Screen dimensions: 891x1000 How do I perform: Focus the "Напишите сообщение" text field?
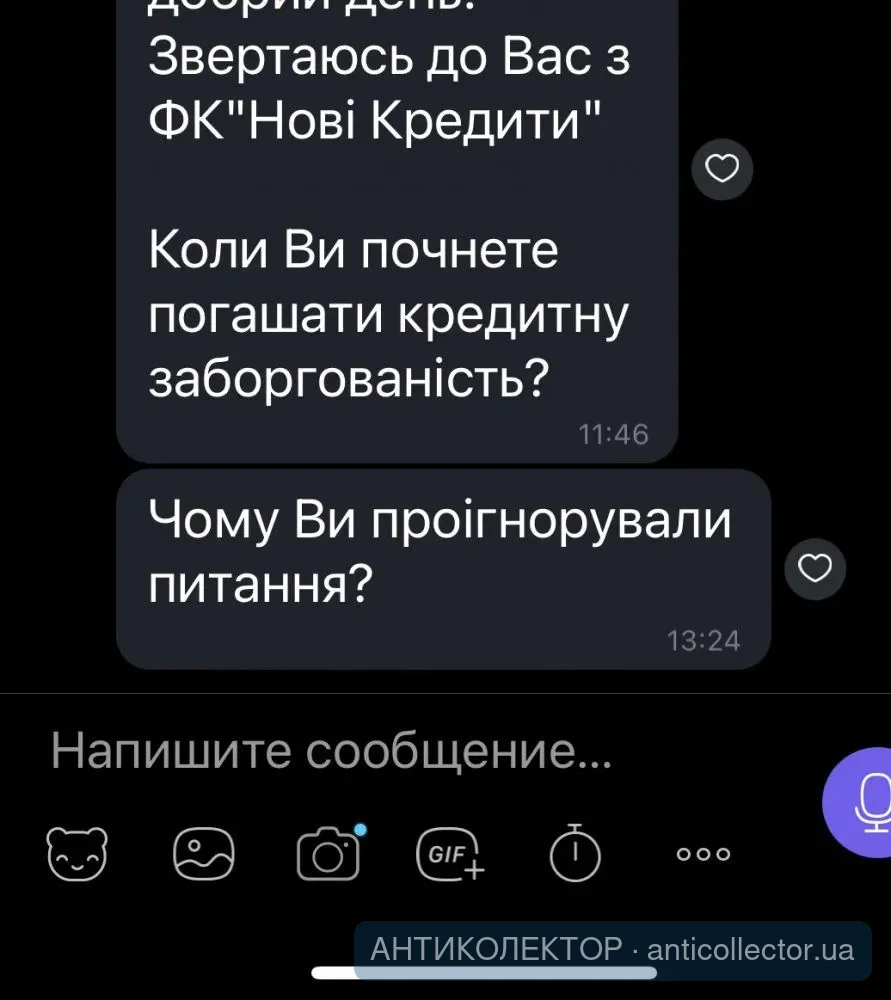pyautogui.click(x=400, y=750)
